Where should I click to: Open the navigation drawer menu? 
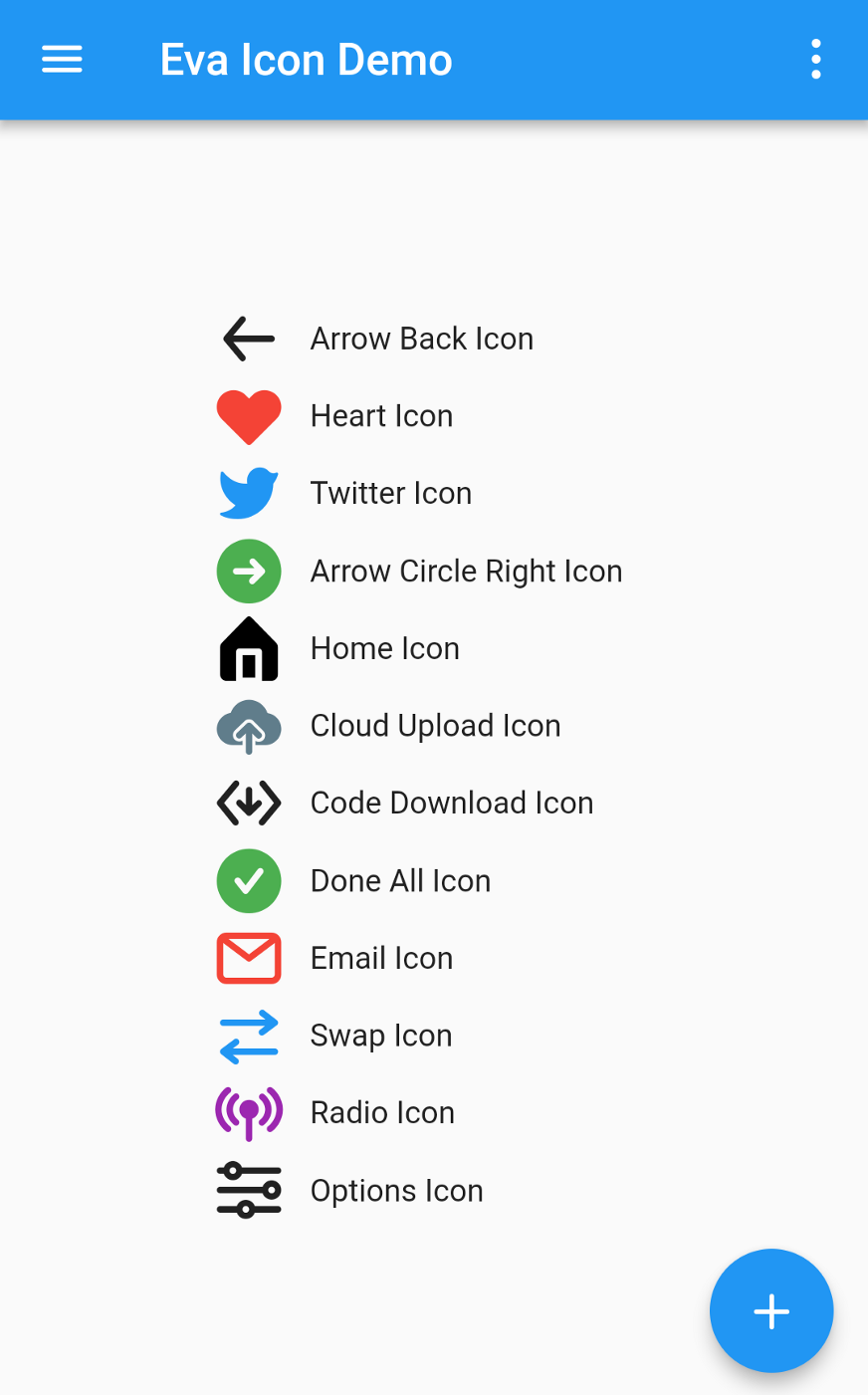[62, 60]
